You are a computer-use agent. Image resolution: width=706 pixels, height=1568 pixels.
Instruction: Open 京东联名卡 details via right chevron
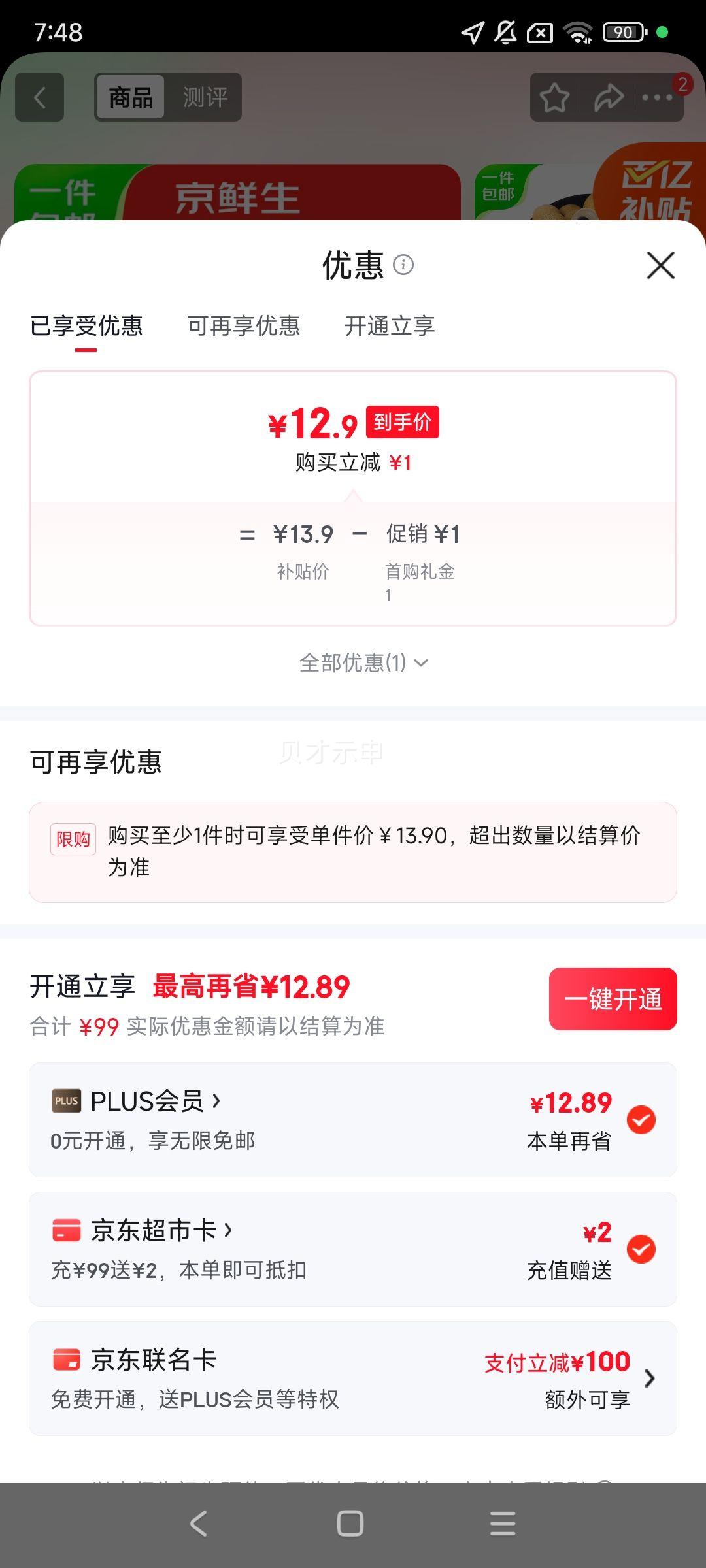[649, 1379]
